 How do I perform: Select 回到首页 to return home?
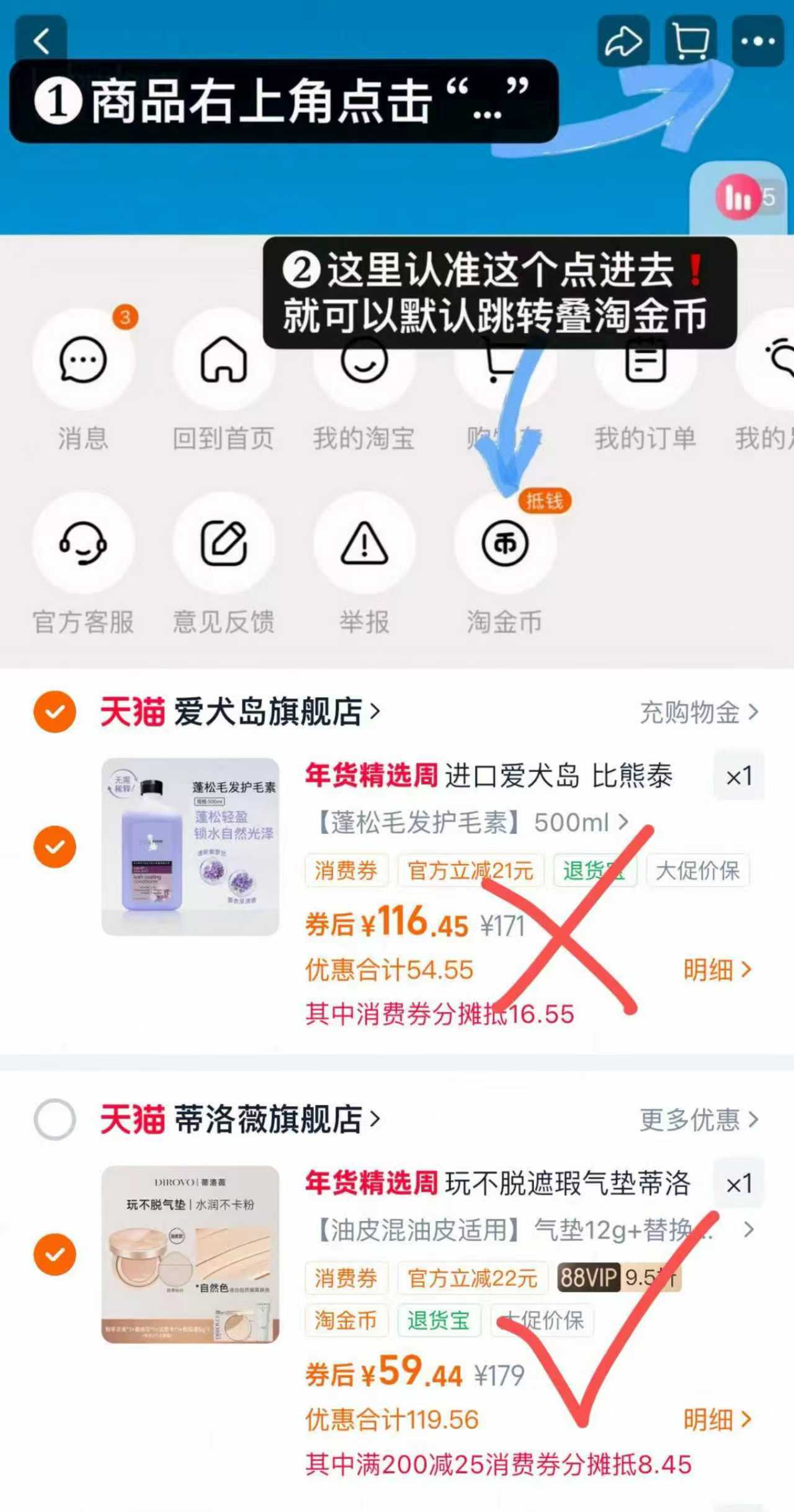coord(225,361)
